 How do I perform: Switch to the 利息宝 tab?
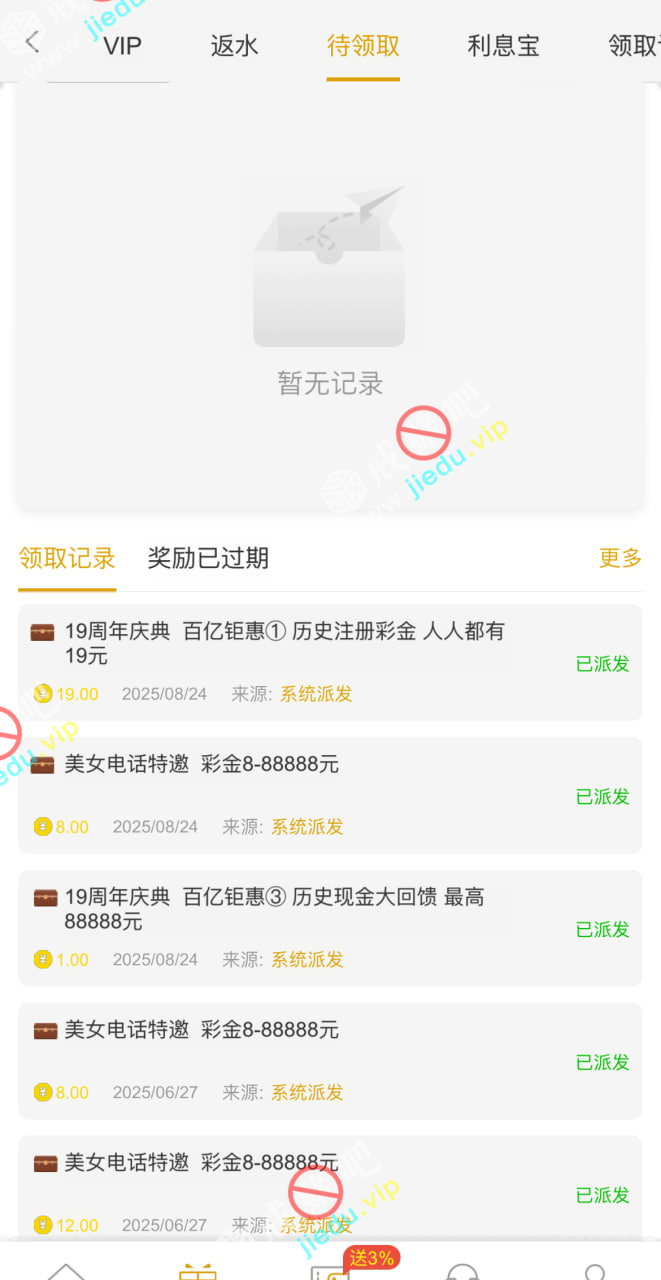tap(503, 46)
